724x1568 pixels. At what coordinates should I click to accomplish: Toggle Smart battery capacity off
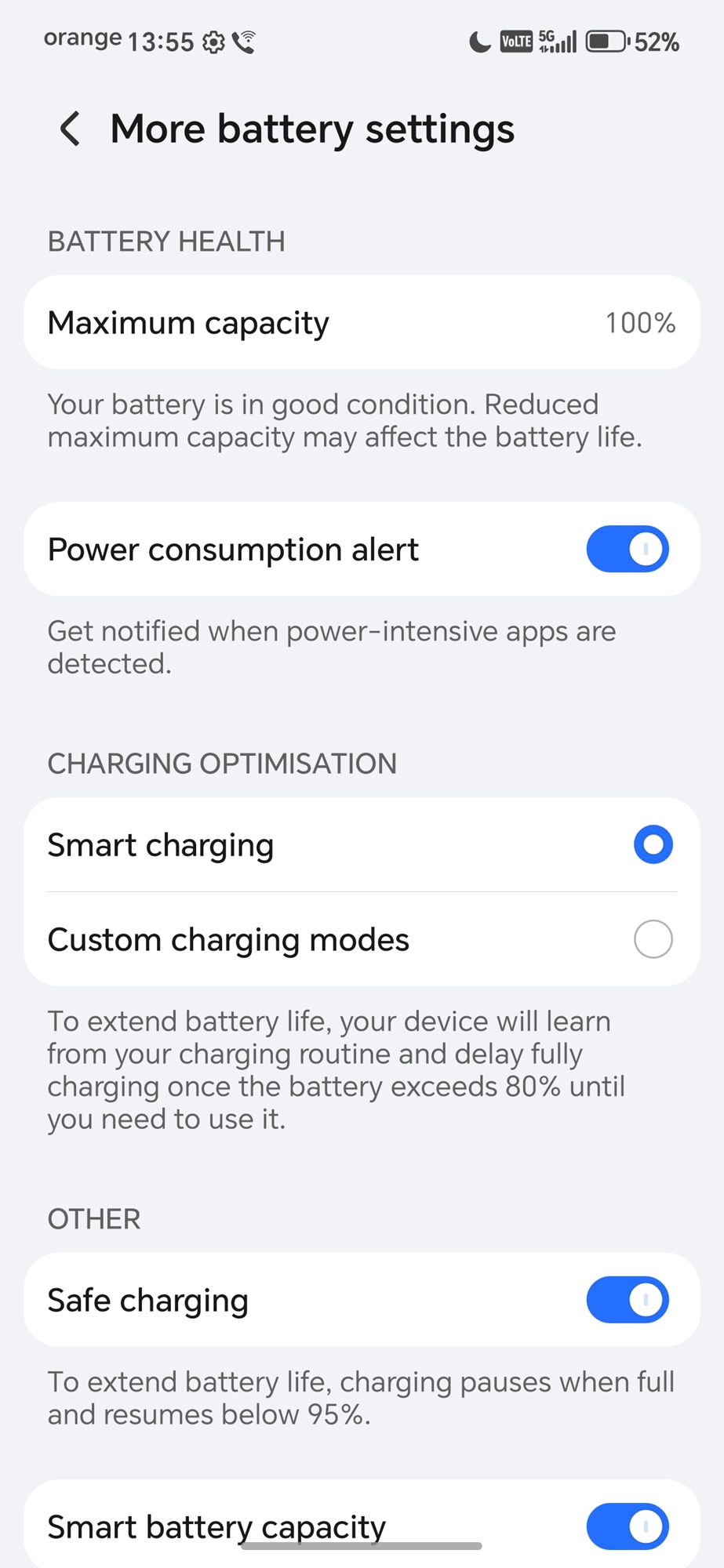click(x=627, y=1526)
